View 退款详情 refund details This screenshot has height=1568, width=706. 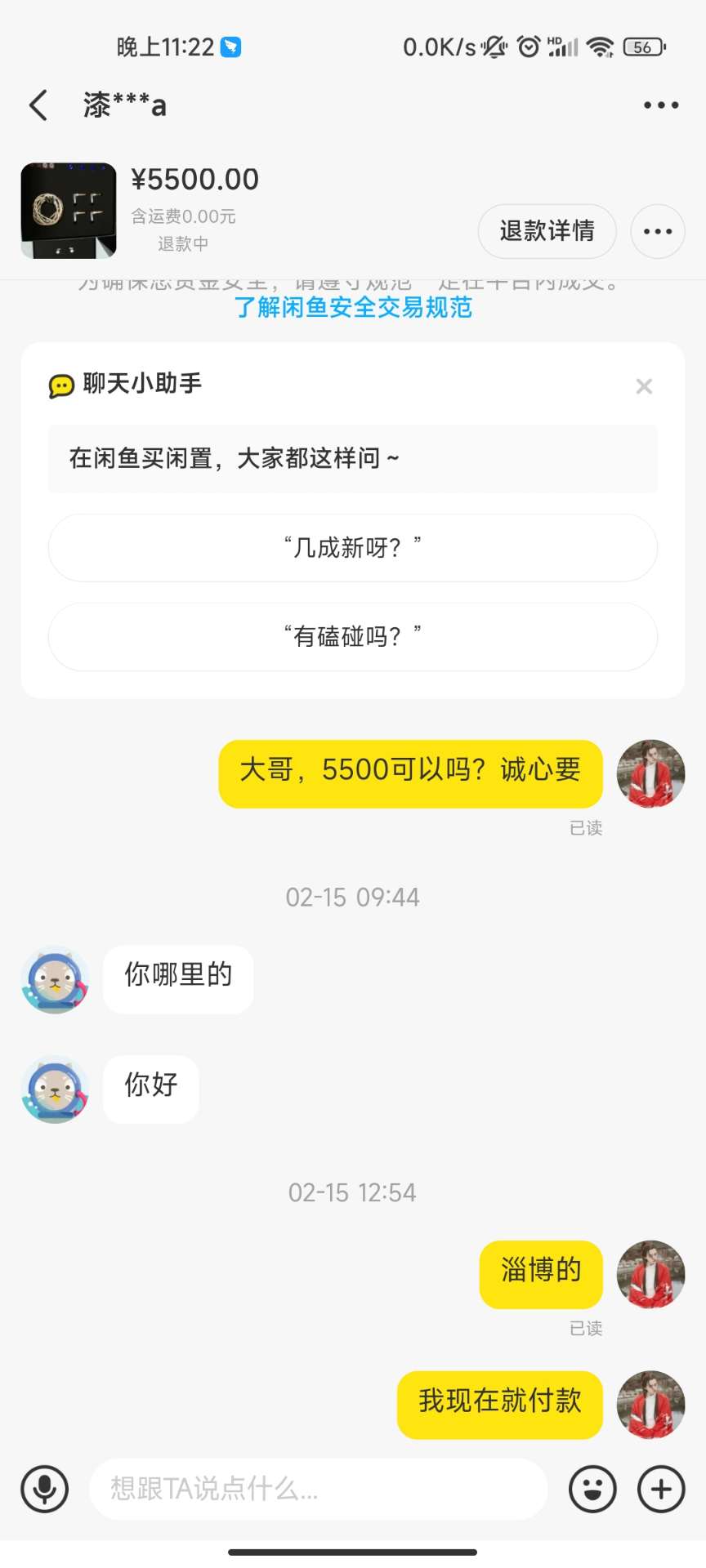point(547,231)
